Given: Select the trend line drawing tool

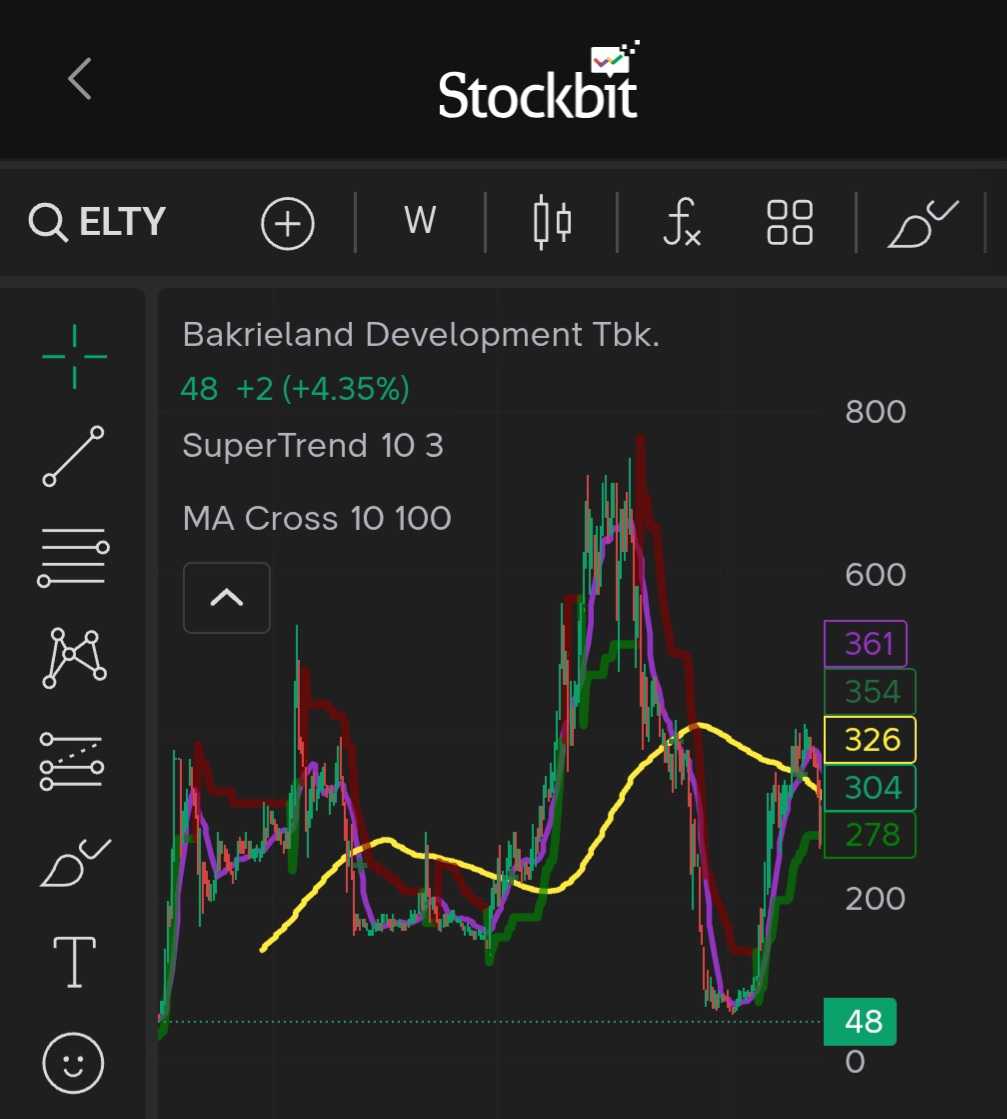Looking at the screenshot, I should 73,456.
